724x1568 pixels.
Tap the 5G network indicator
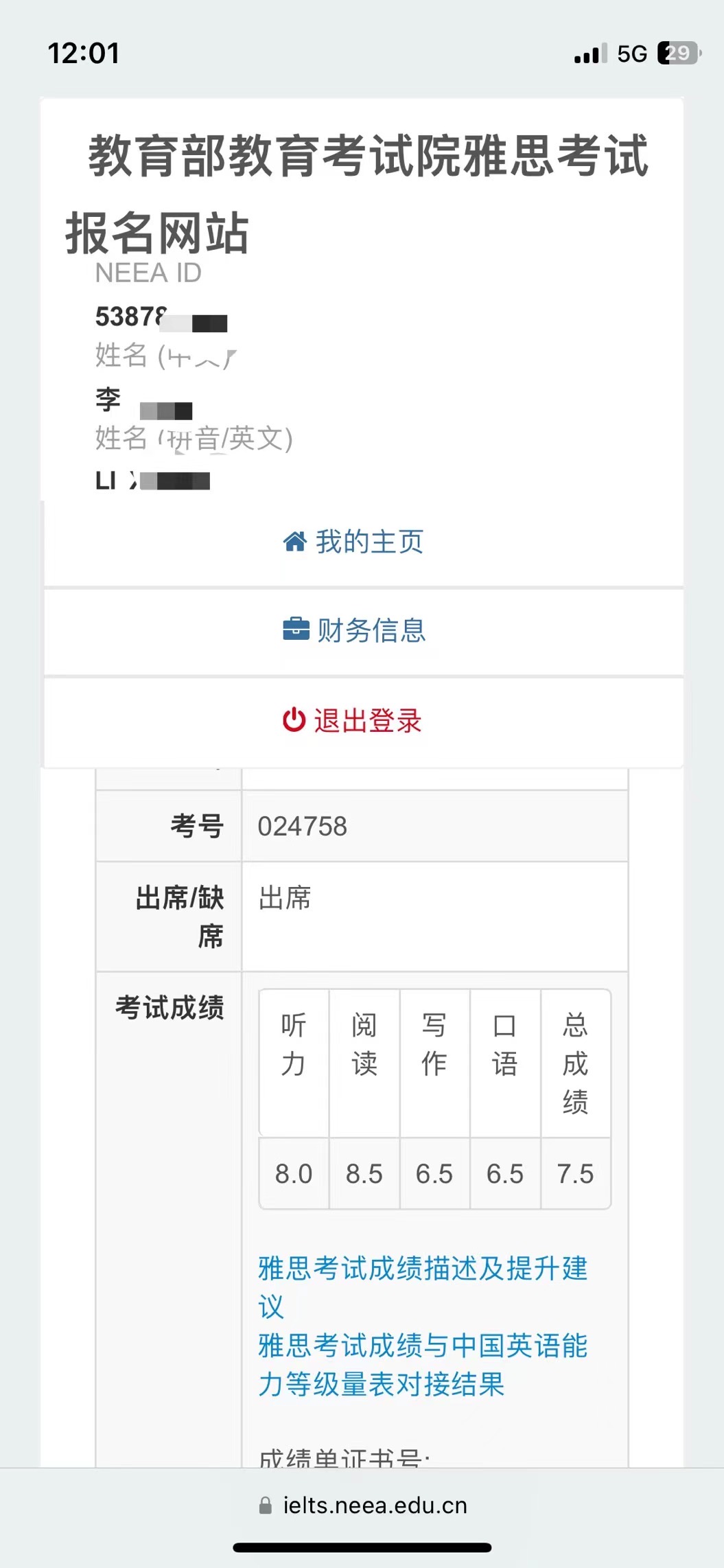click(632, 53)
